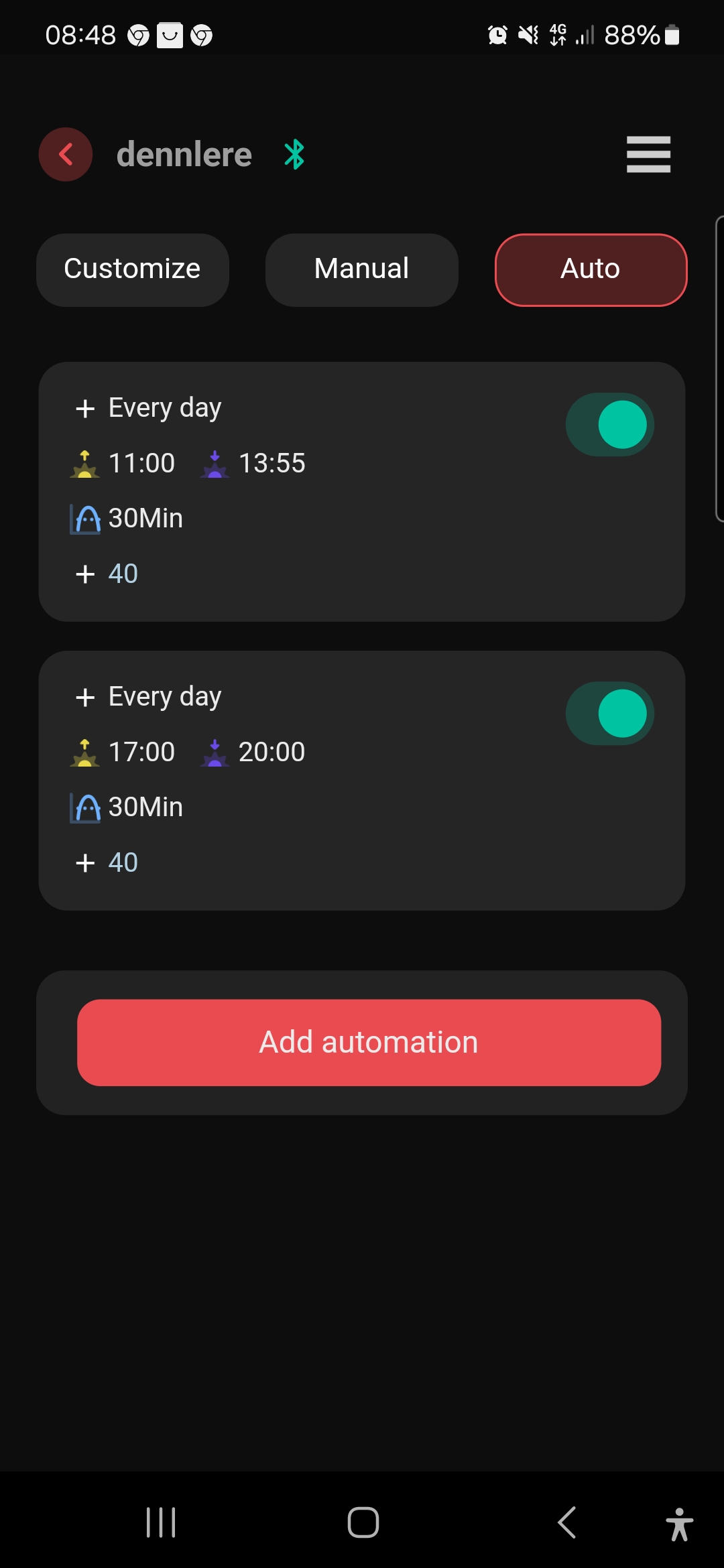Viewport: 724px width, 1568px height.
Task: Turn off the 17:00 to 20:00 automation
Action: [610, 714]
